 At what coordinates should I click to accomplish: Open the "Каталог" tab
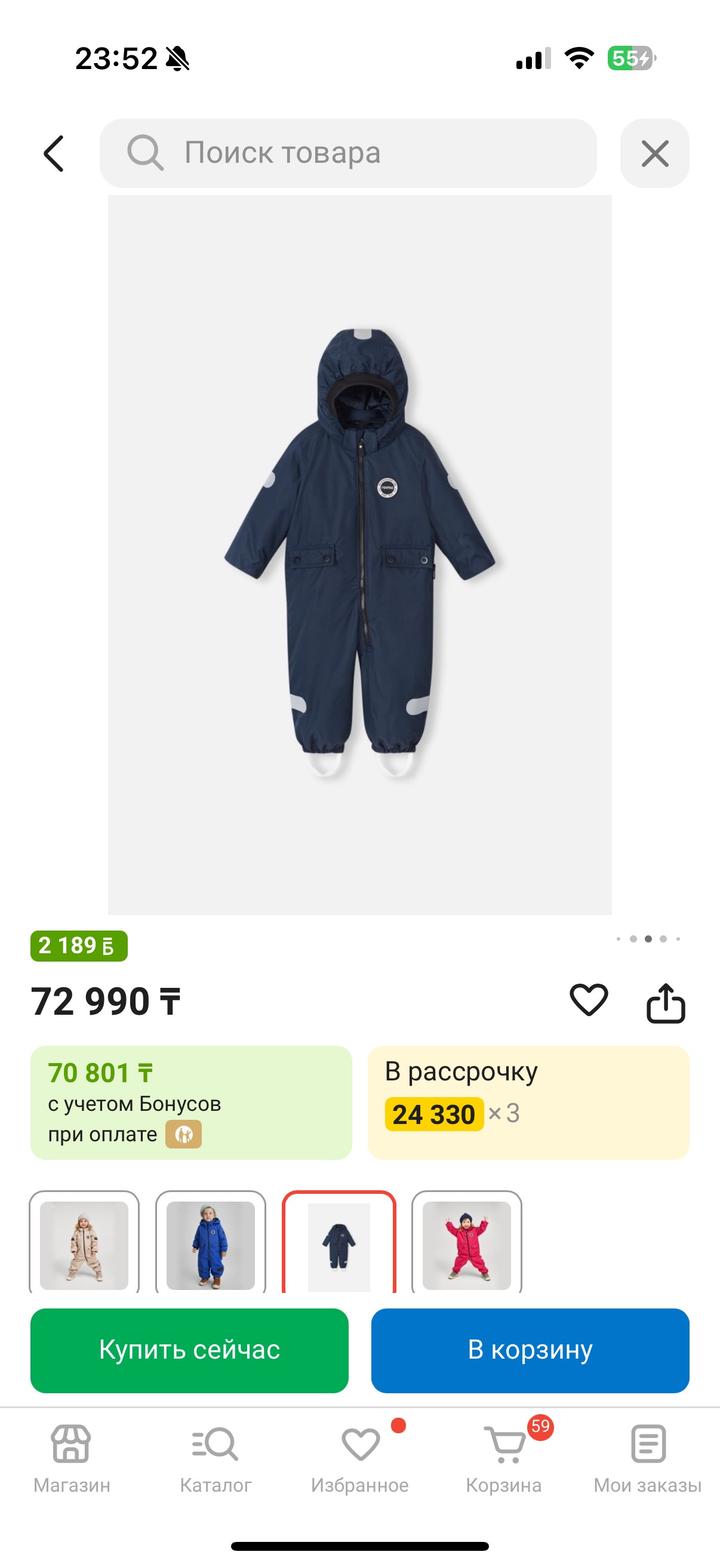tap(216, 1458)
